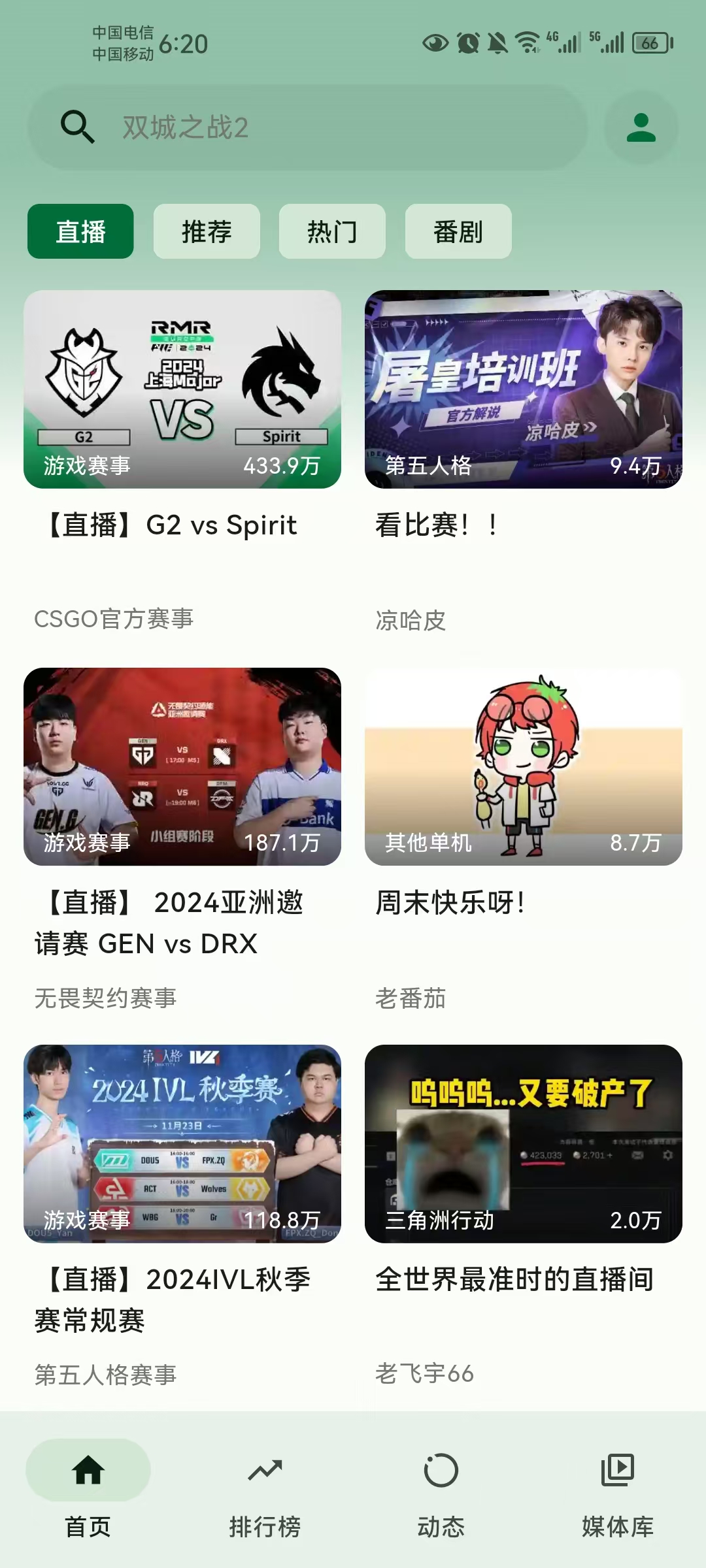Switch to the 推荐 chip
706x1568 pixels.
tap(207, 231)
